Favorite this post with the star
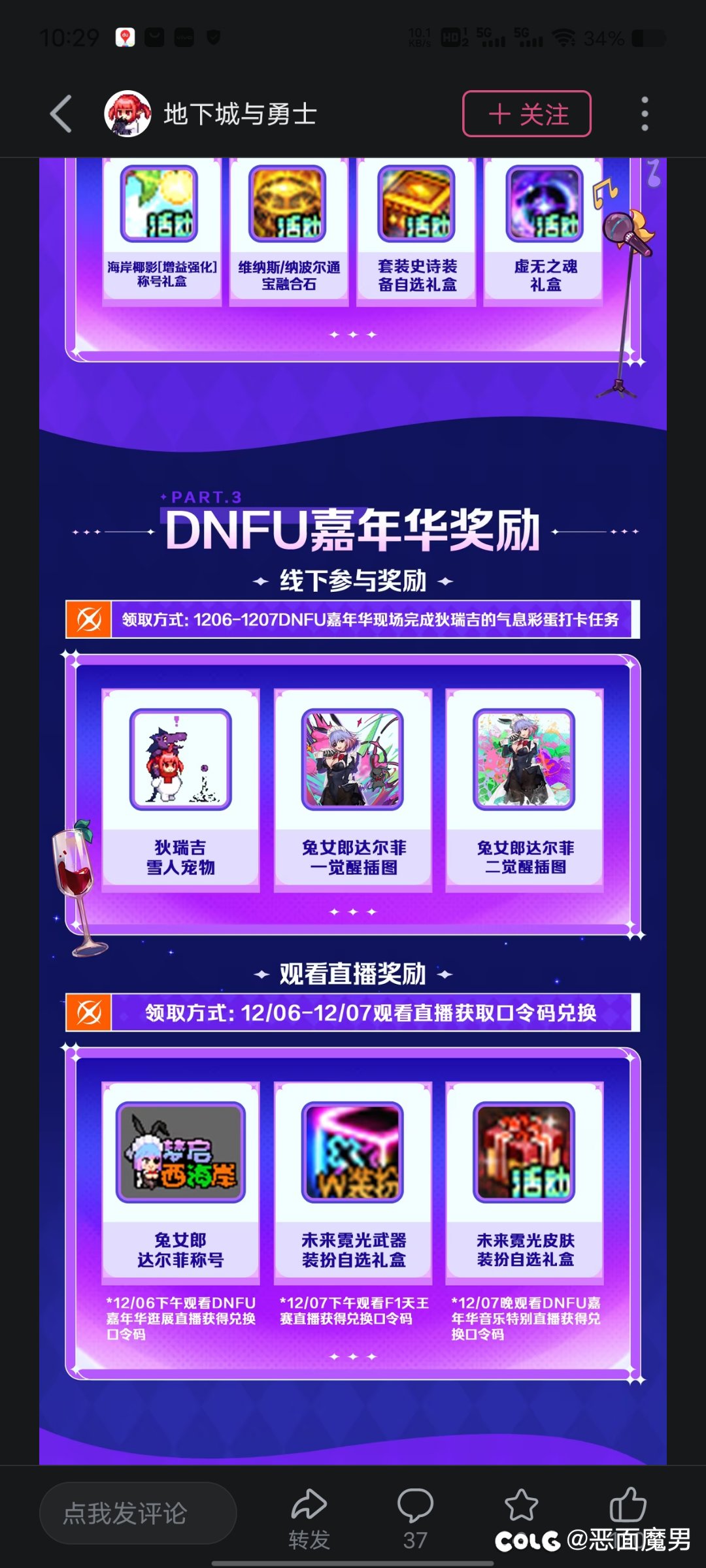 (x=521, y=1505)
